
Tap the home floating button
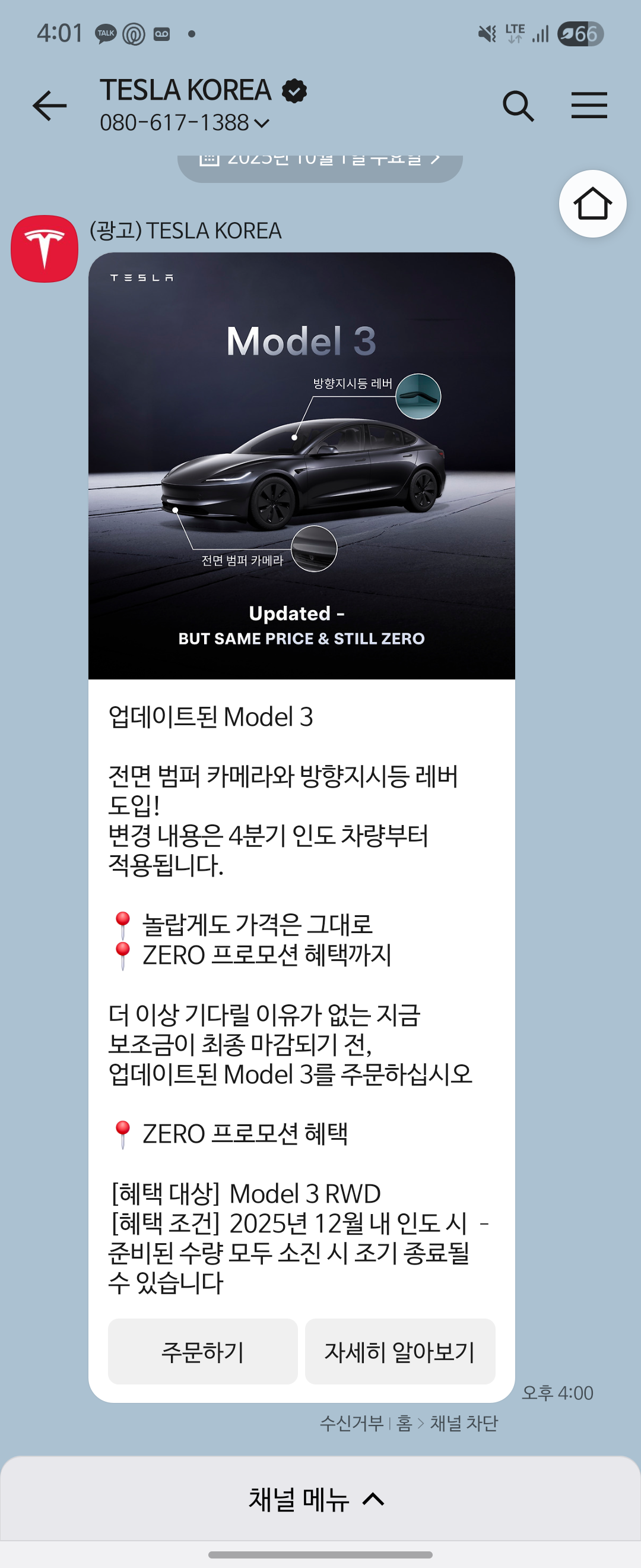[592, 204]
